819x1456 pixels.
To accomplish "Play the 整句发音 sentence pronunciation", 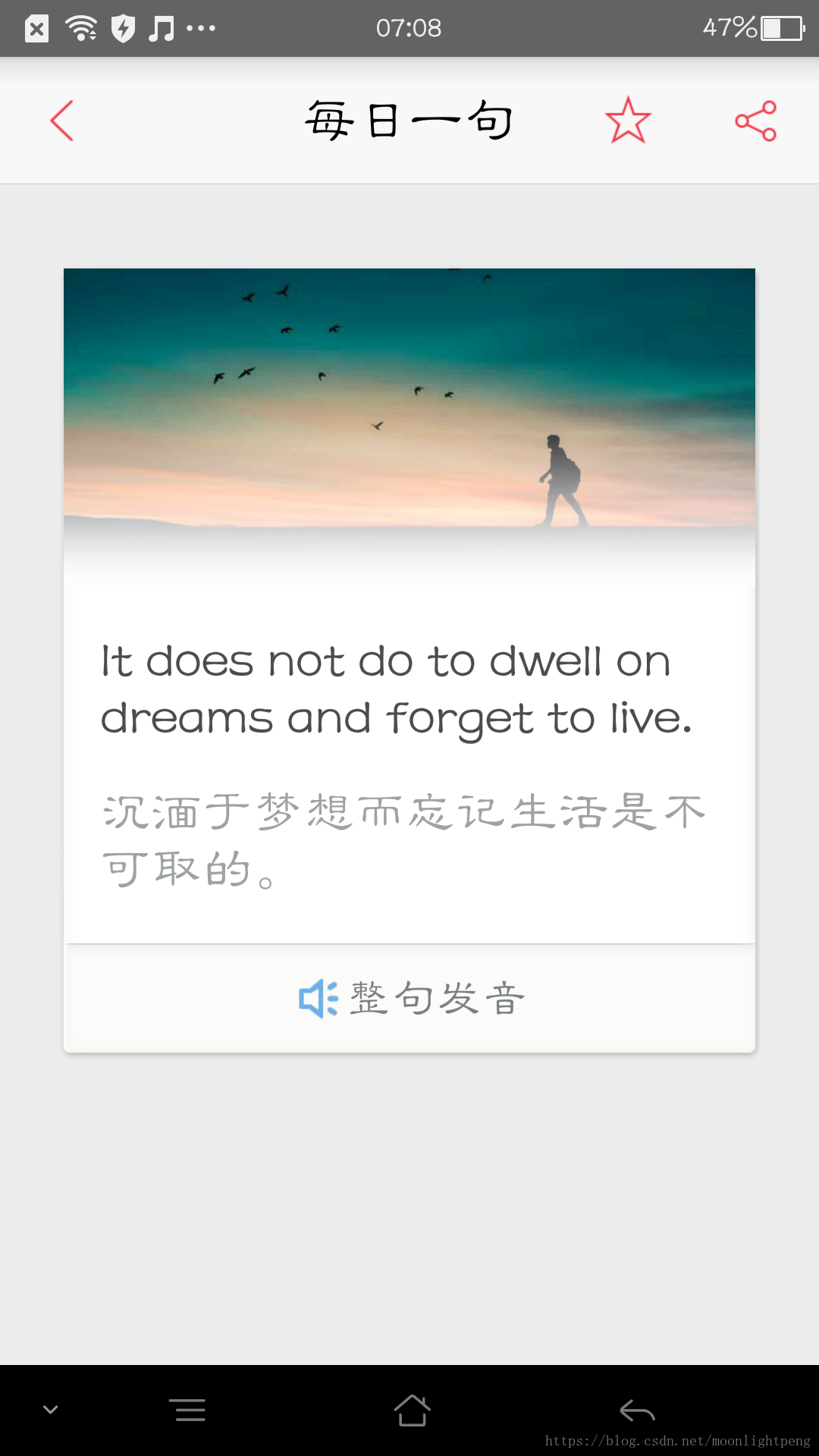I will [x=410, y=998].
